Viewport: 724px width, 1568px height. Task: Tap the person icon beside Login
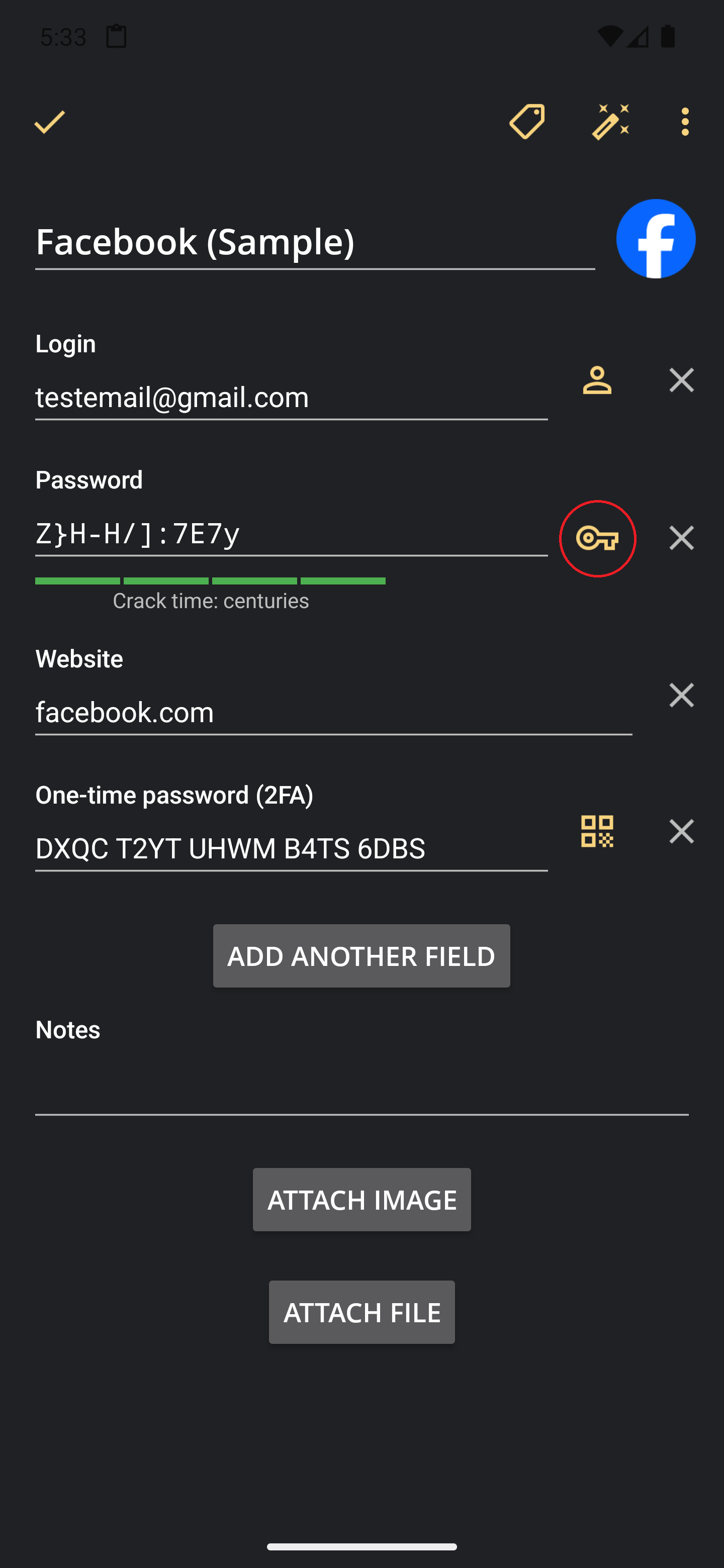click(597, 380)
